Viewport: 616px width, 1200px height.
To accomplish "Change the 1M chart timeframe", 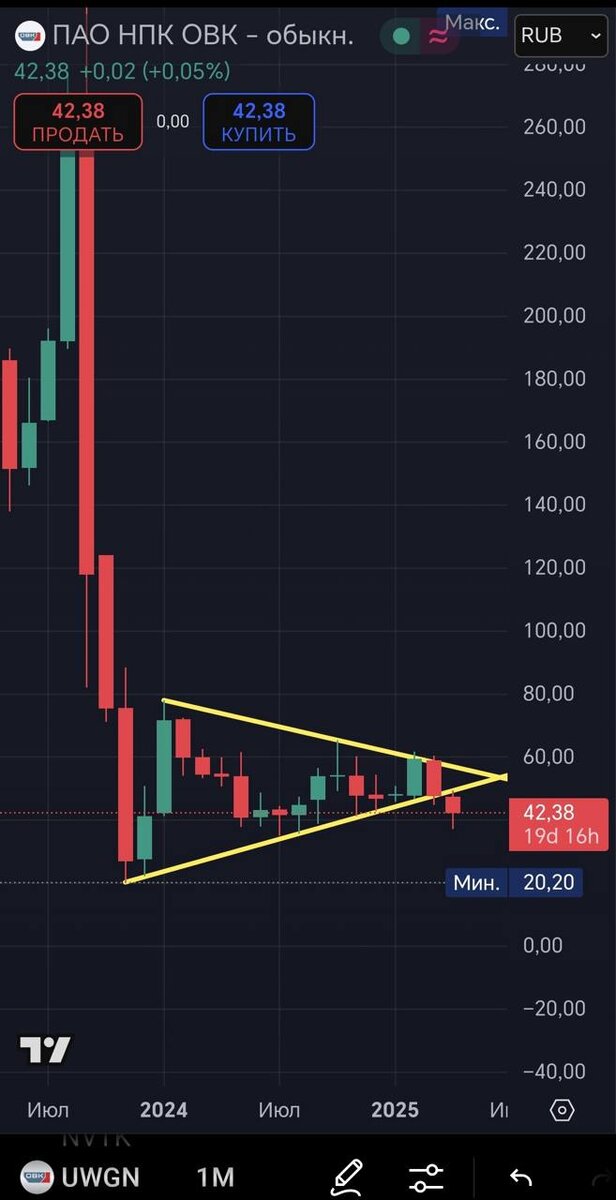I will [215, 1175].
